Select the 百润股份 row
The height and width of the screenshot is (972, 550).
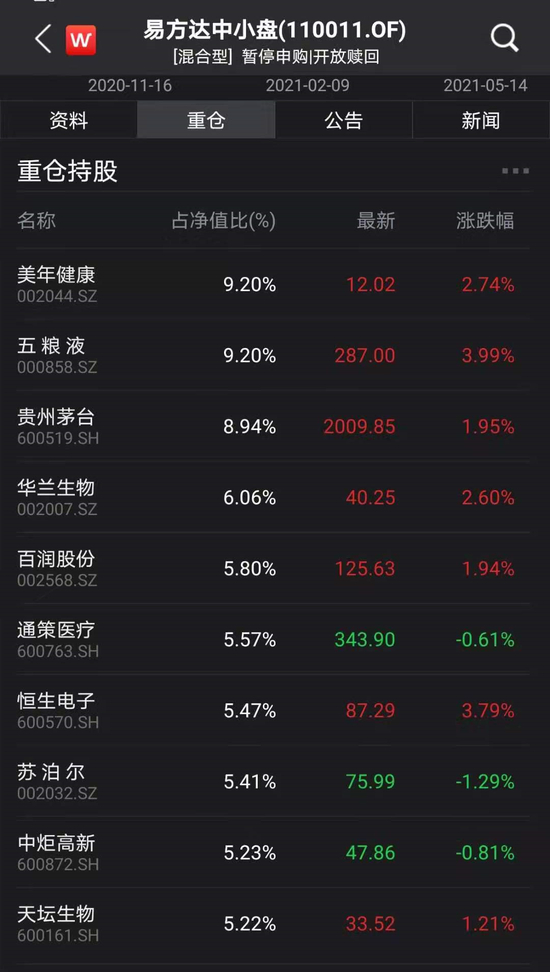coord(275,568)
